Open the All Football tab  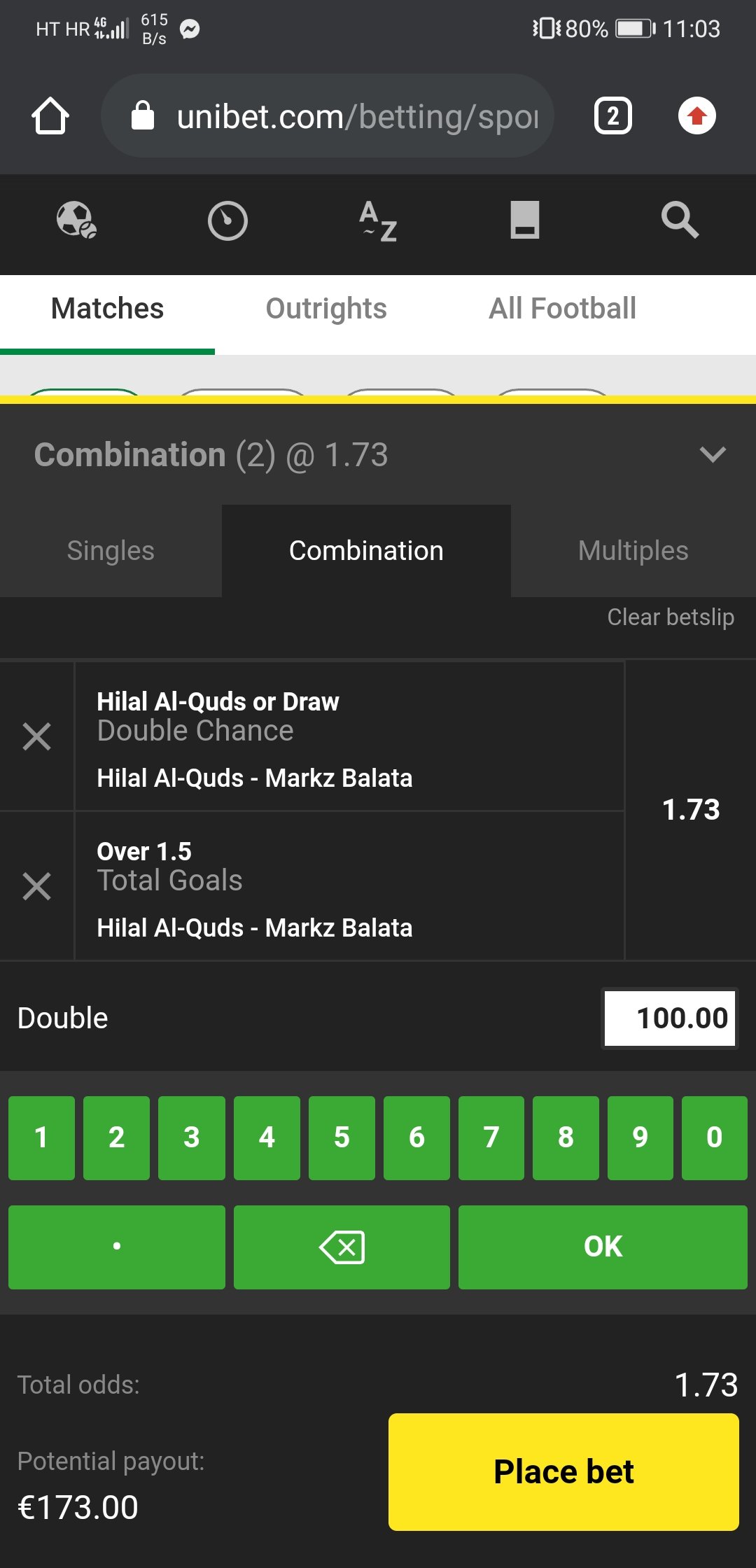coord(562,309)
